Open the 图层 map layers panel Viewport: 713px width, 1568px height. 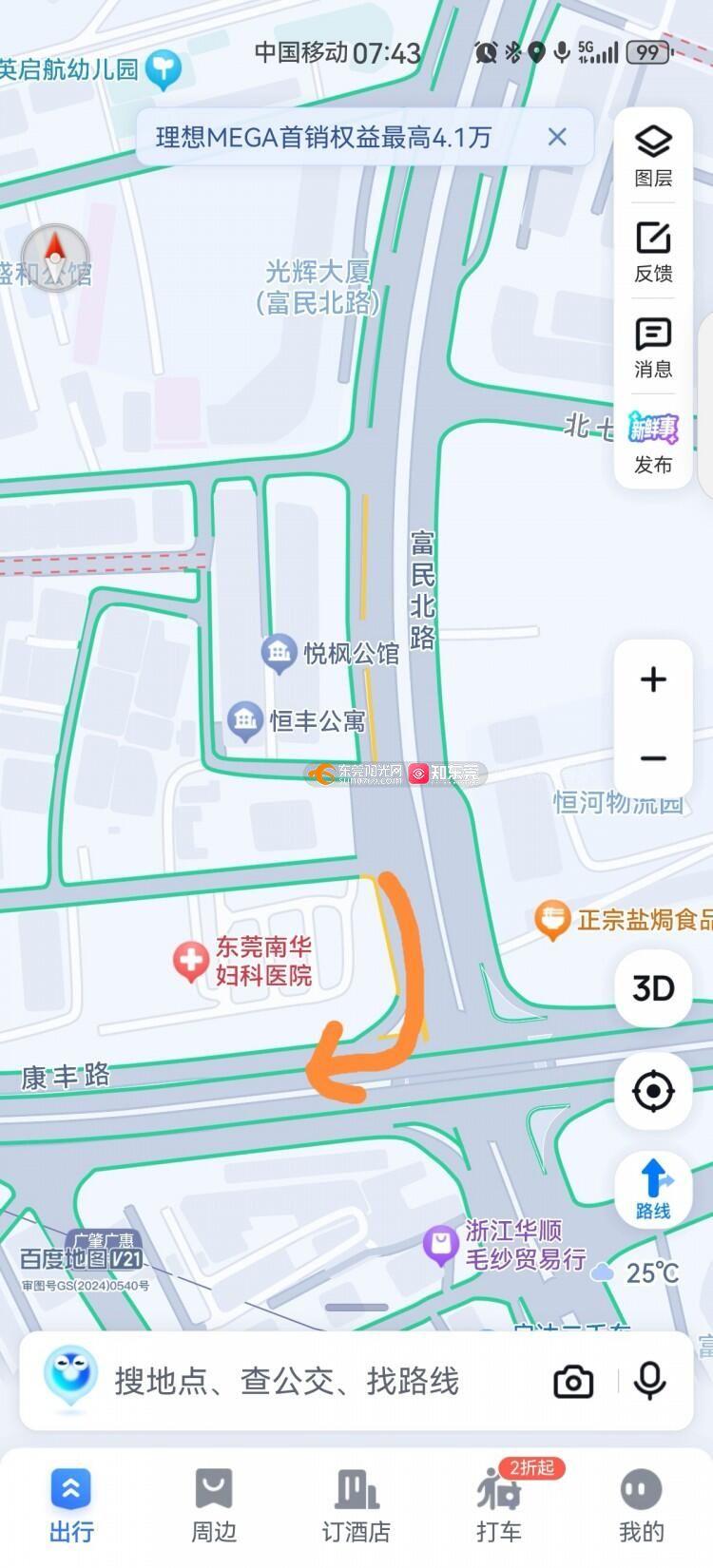(x=653, y=157)
